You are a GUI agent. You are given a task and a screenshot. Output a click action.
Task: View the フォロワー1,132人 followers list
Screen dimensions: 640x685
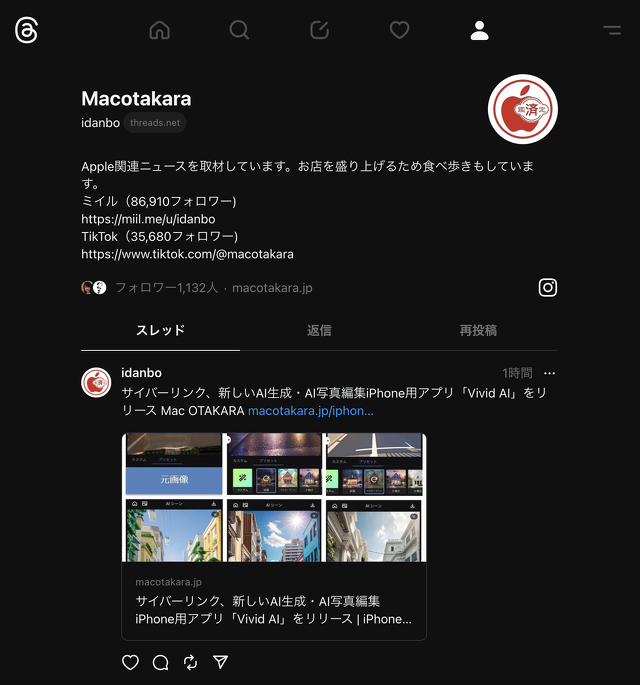(x=166, y=288)
